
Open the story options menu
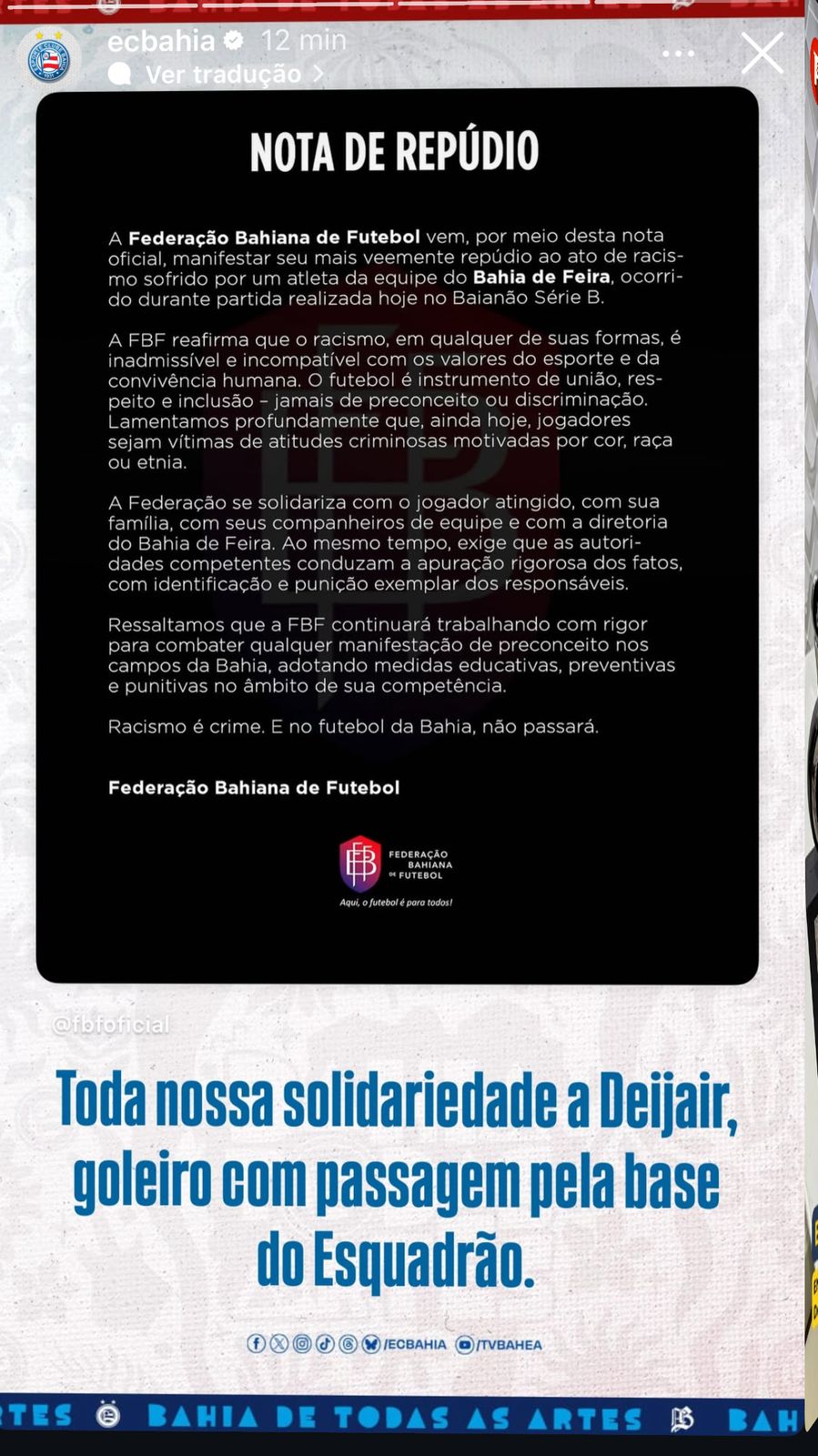(678, 54)
